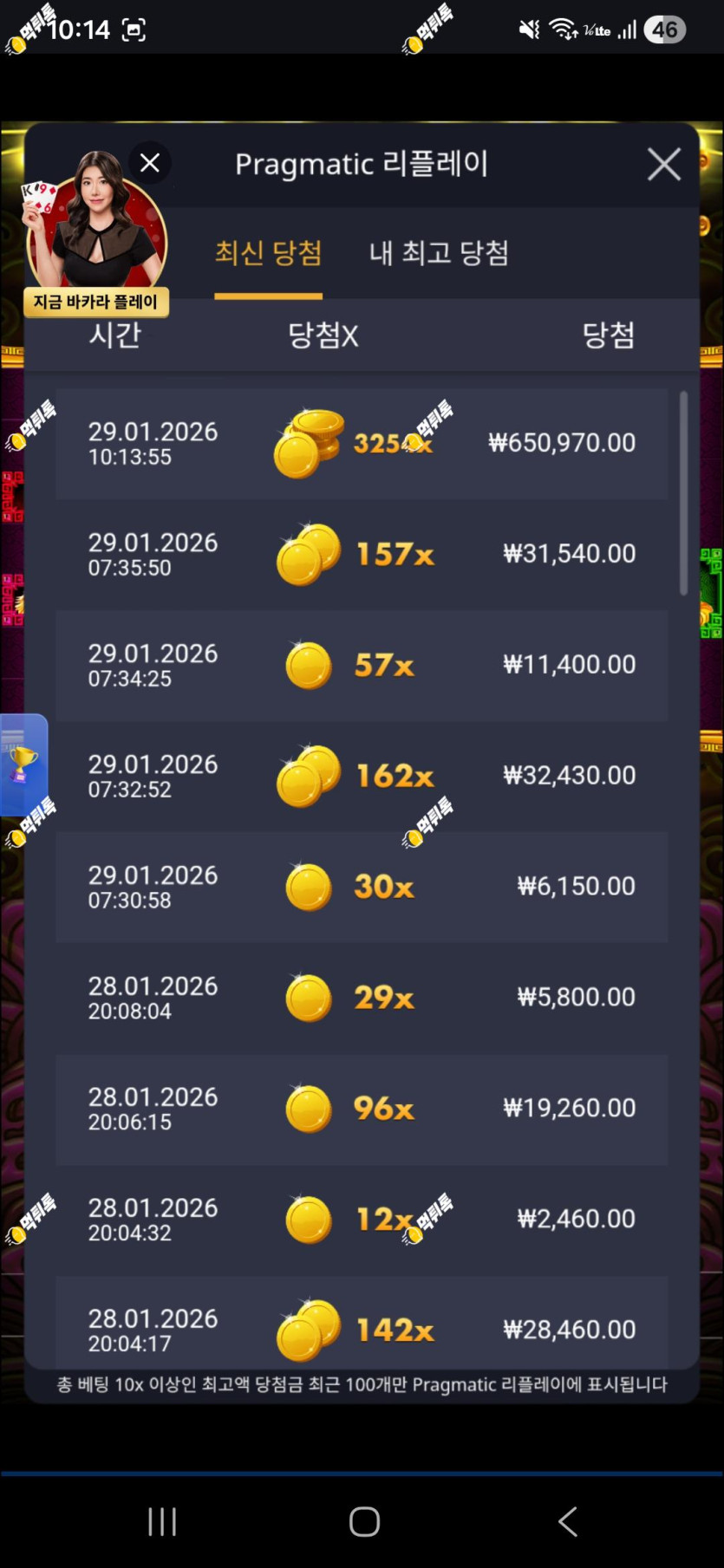This screenshot has height=1568, width=724.
Task: Open the 29x replay from 28.01.2026
Action: pyautogui.click(x=362, y=999)
